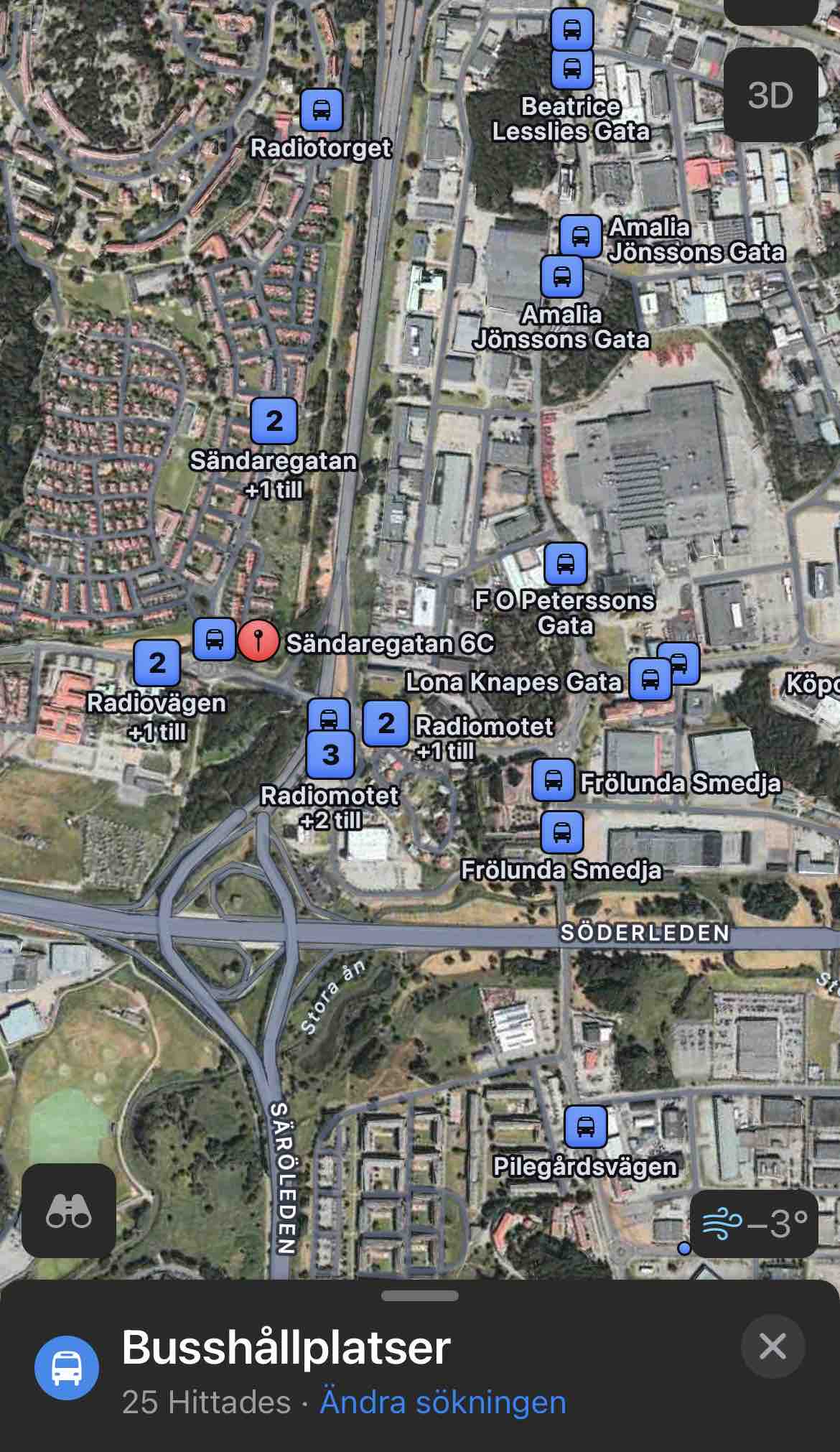Expand the results sheet via its grabber handle

420,1296
